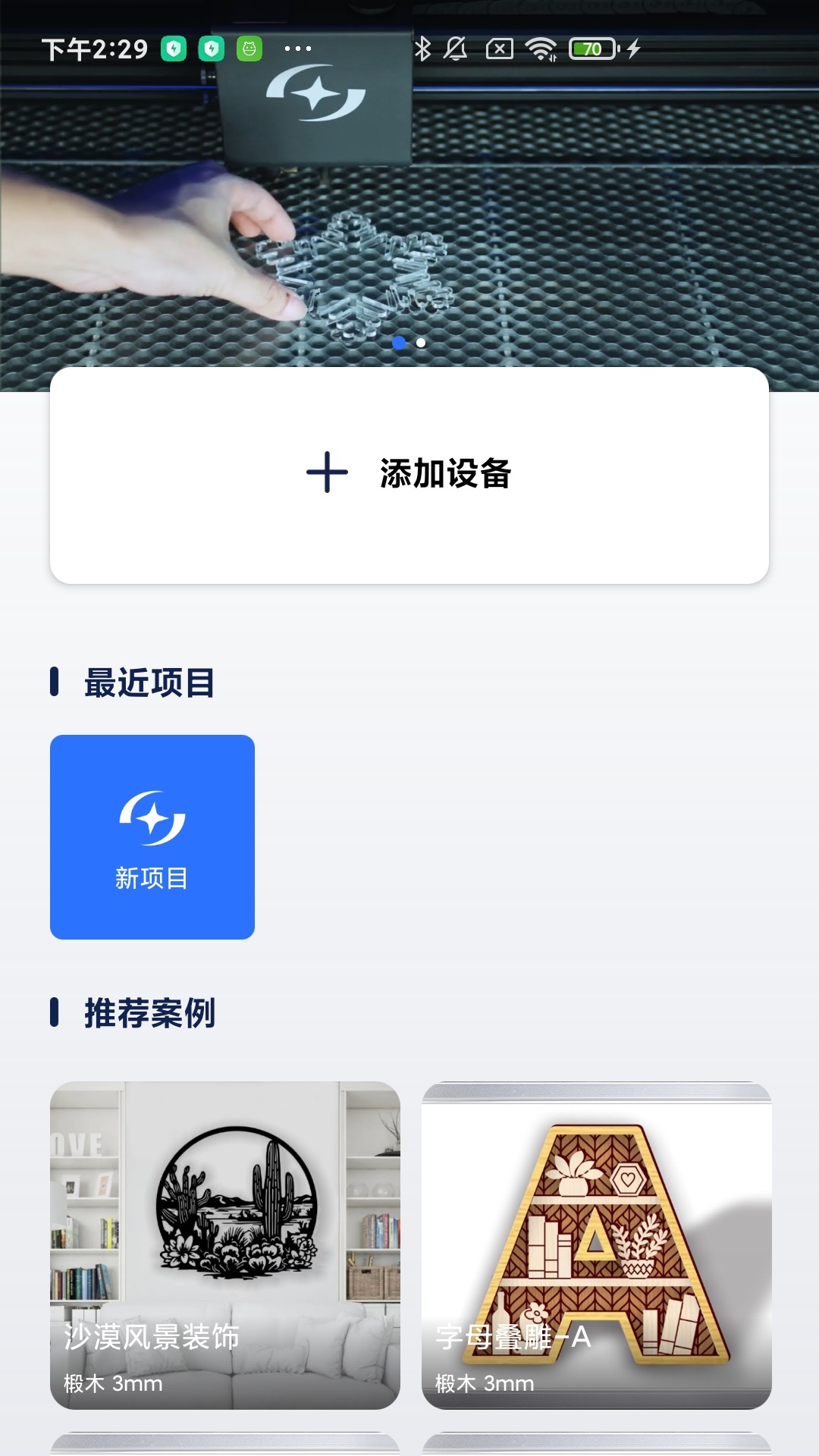The height and width of the screenshot is (1456, 819).
Task: Start a 新项目 from recent projects
Action: [x=152, y=838]
